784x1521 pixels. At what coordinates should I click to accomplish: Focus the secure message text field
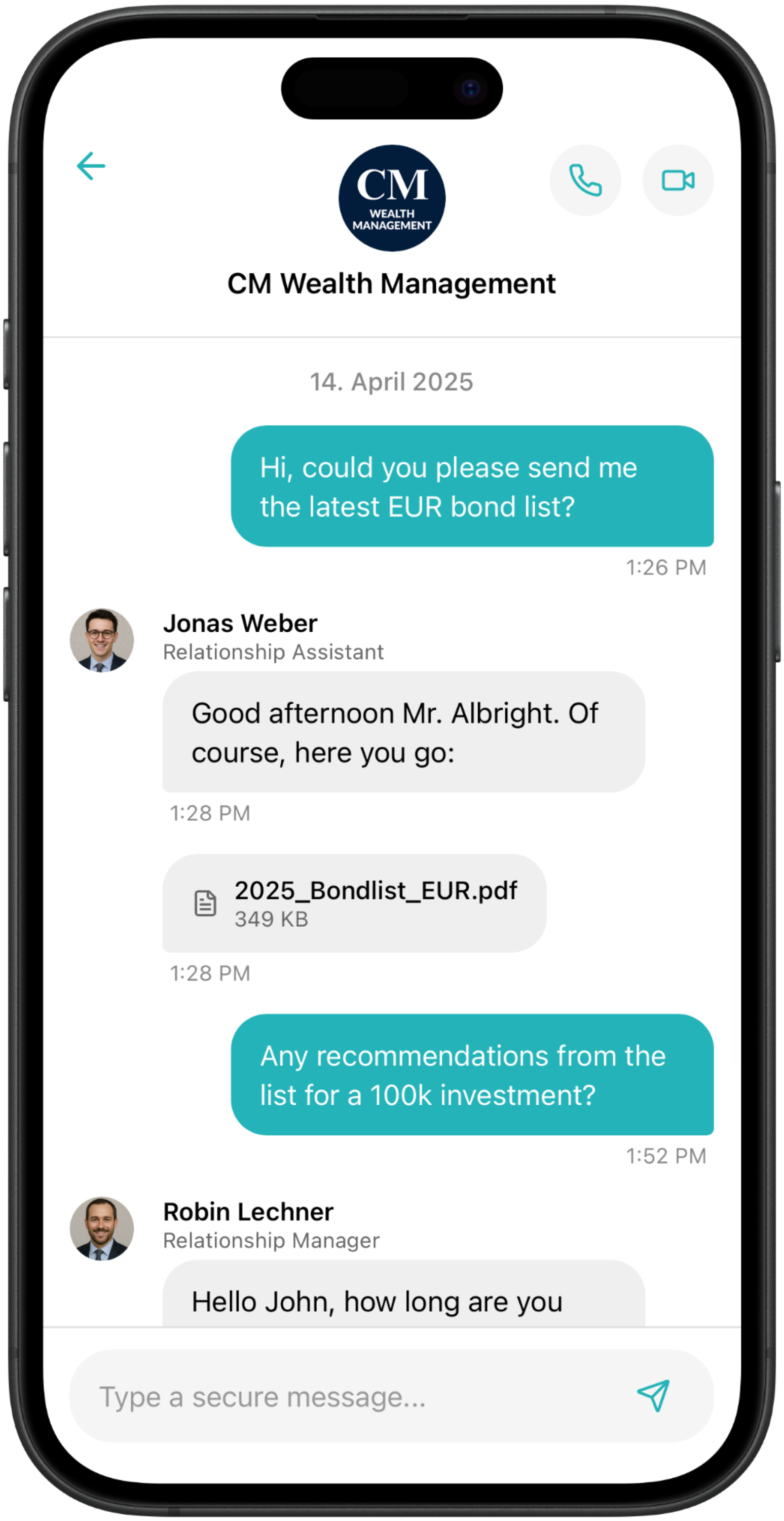point(354,1397)
